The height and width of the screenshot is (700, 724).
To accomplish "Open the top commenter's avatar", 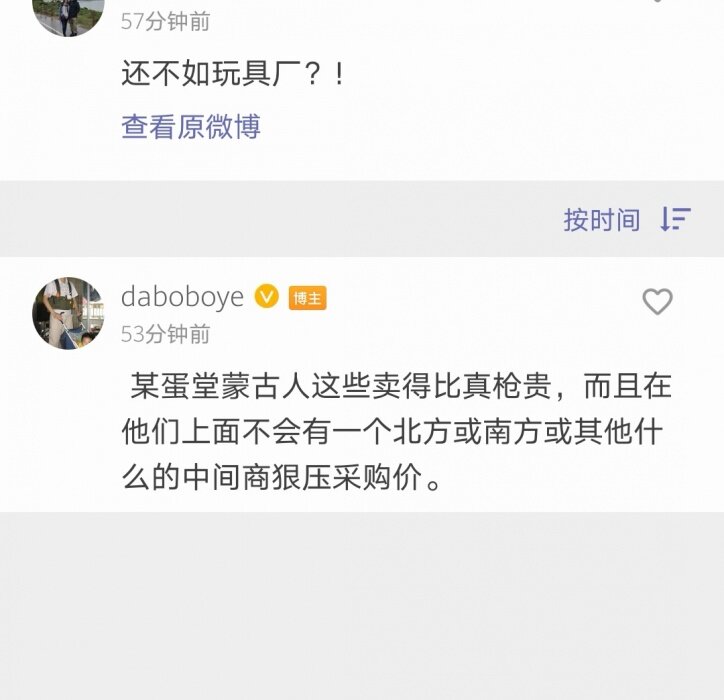I will tap(68, 12).
